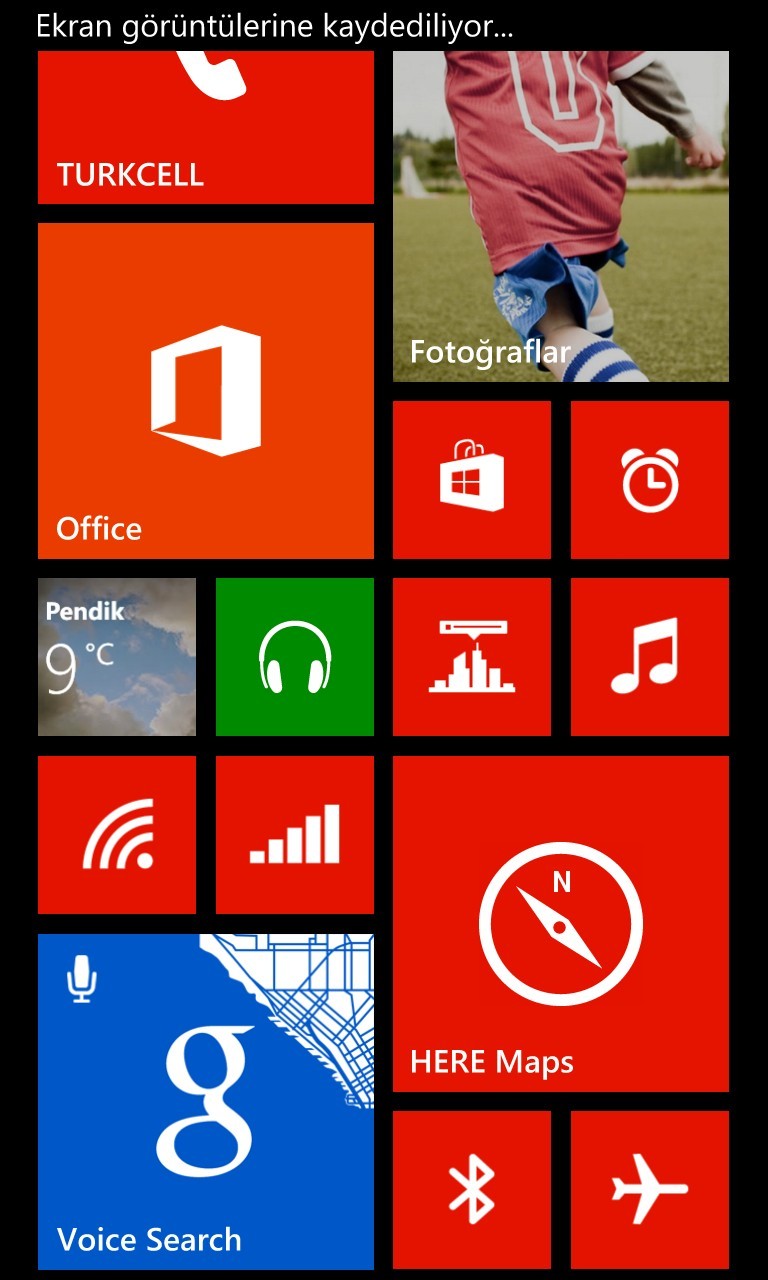Open the Voice Search tile
The height and width of the screenshot is (1280, 768).
(206, 1102)
